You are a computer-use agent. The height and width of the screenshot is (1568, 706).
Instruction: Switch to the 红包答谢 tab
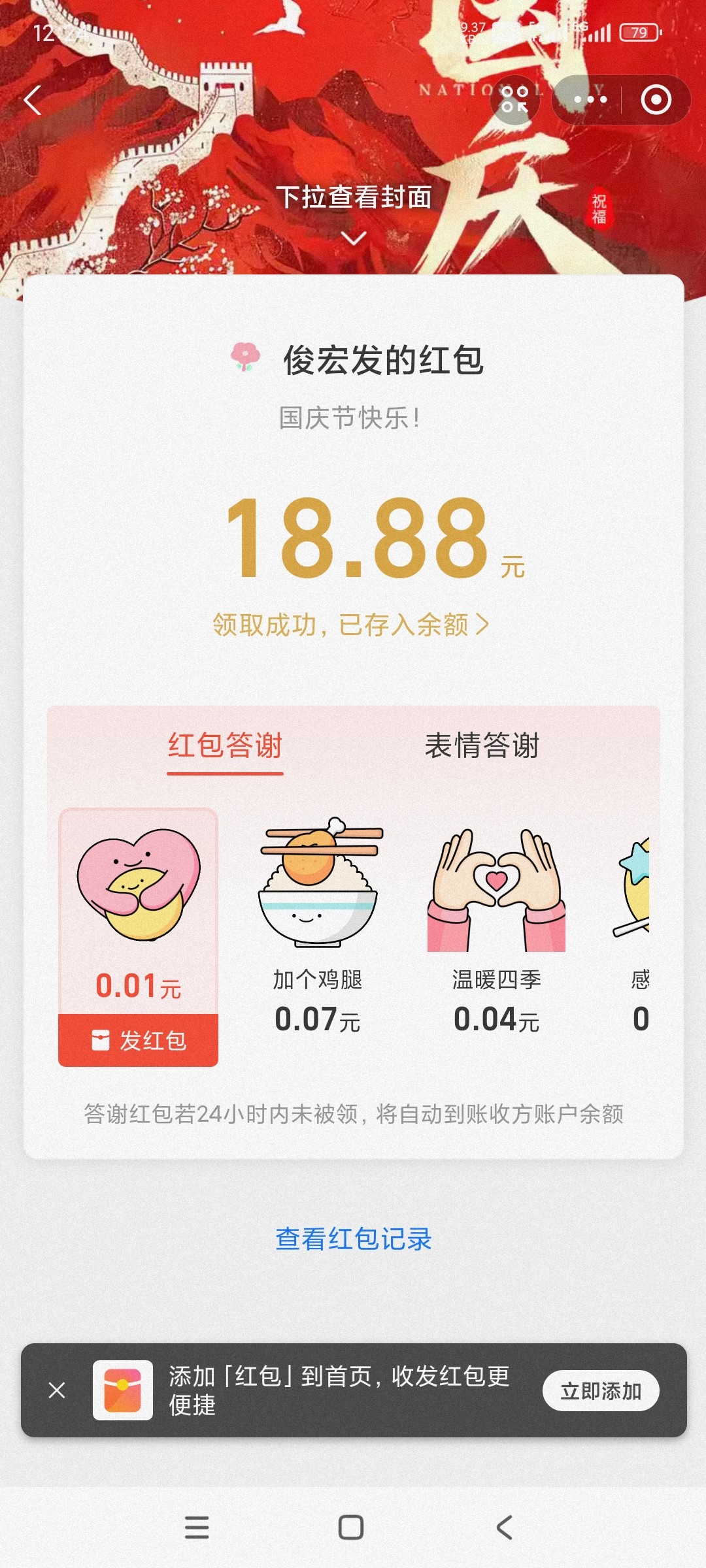tap(225, 745)
